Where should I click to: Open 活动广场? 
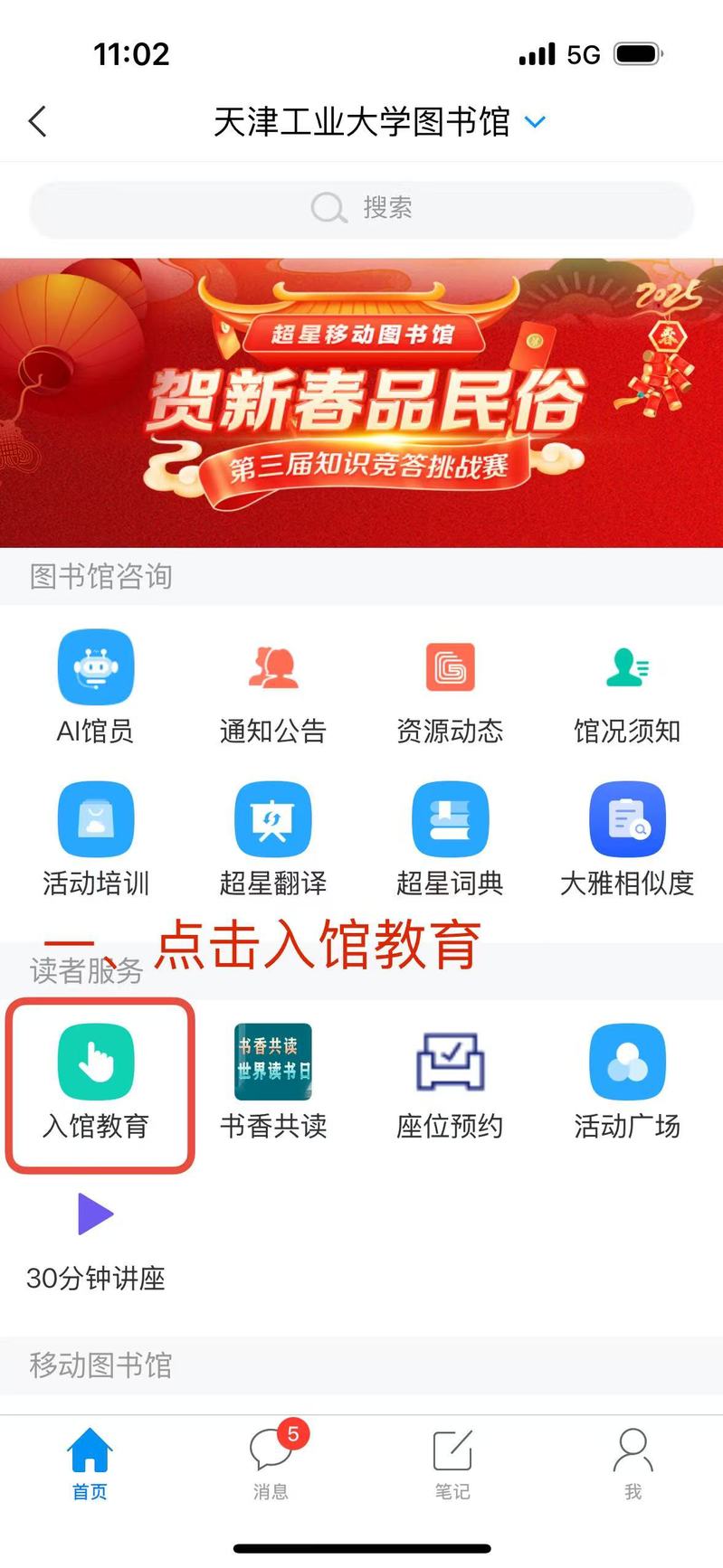point(626,1081)
